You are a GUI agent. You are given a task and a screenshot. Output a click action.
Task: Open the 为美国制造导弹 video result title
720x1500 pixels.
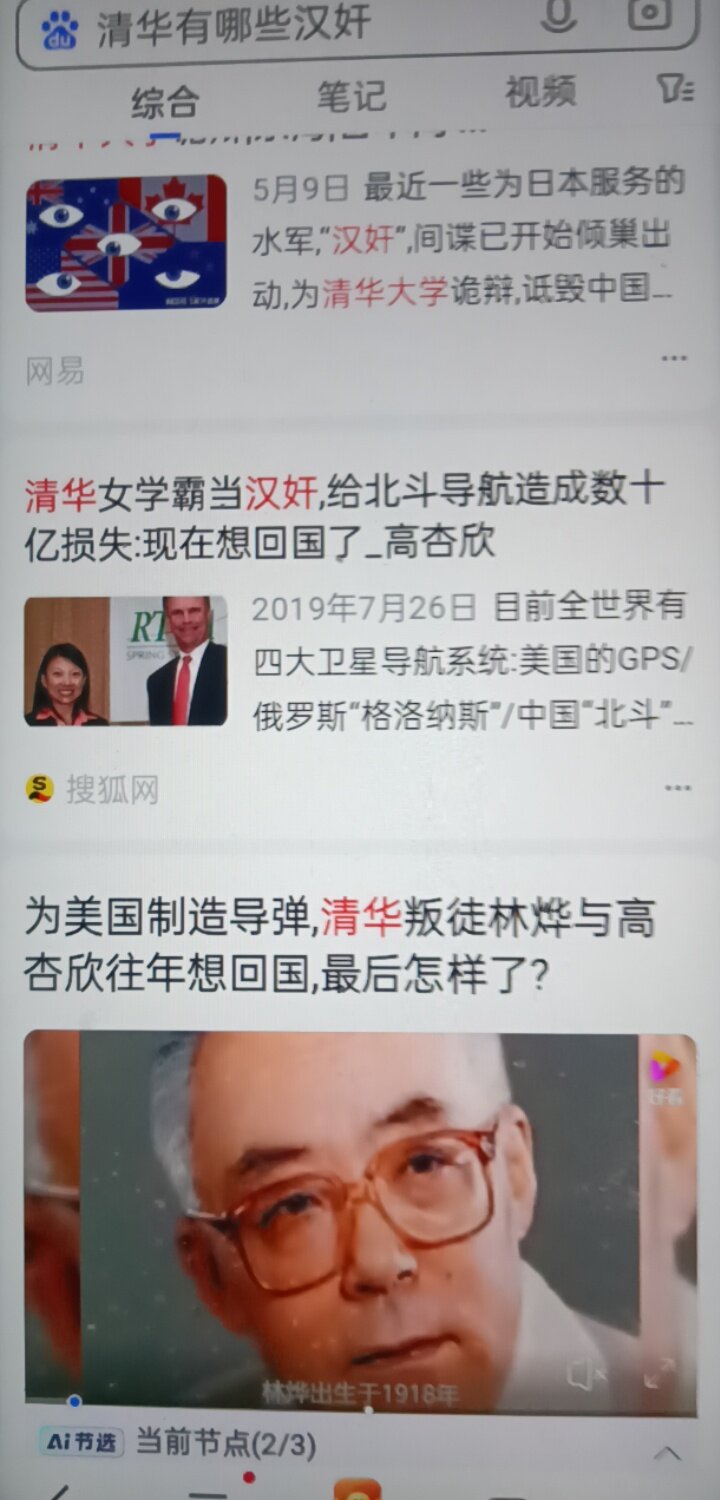click(x=340, y=945)
